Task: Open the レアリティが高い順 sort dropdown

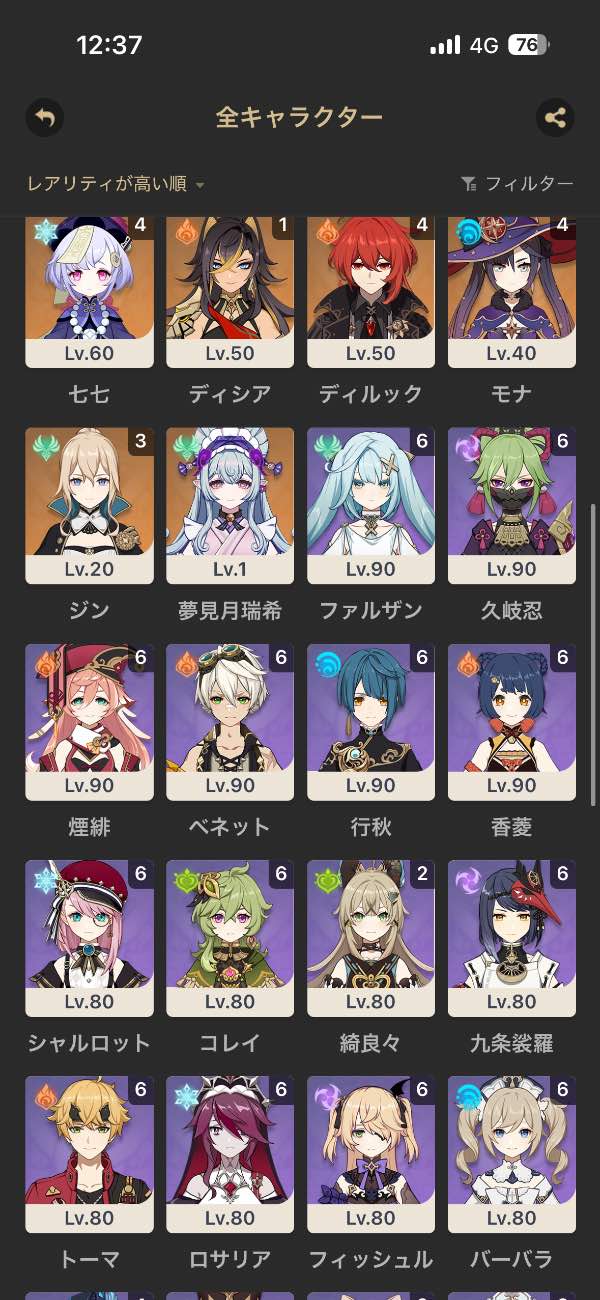Action: coord(116,184)
